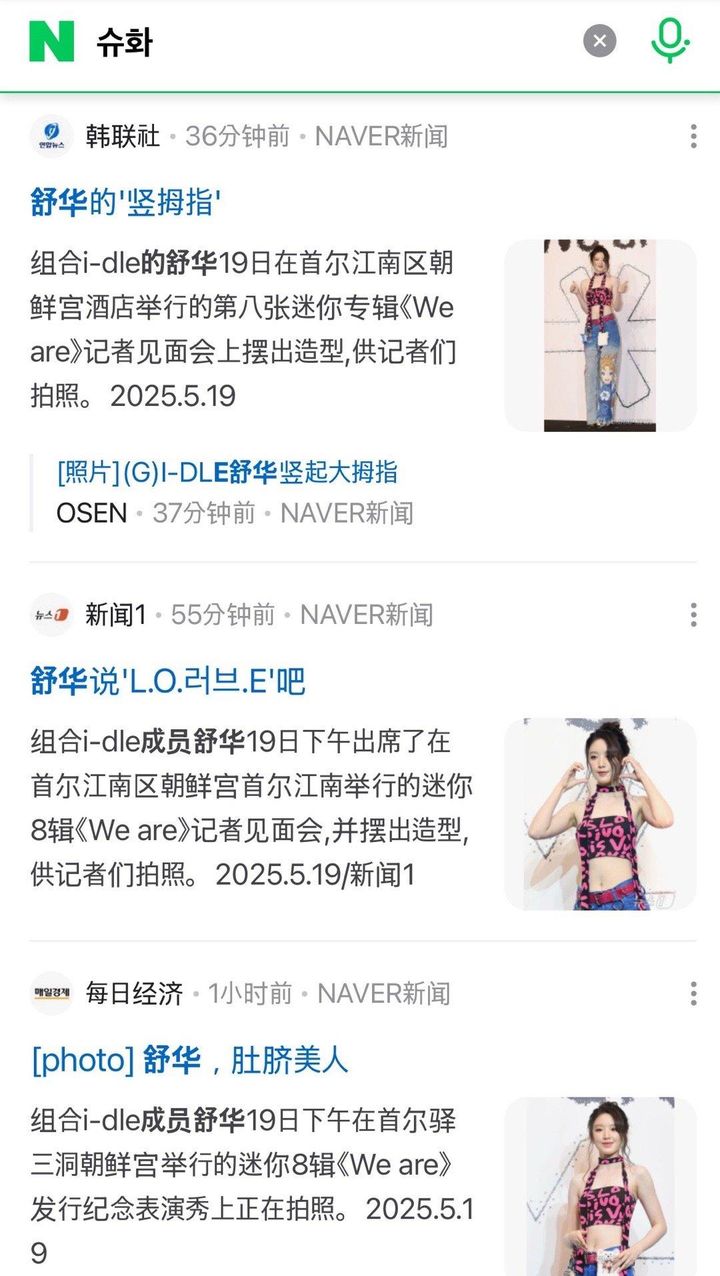The image size is (720, 1276).
Task: Edit the search query 슈화
Action: [300, 42]
